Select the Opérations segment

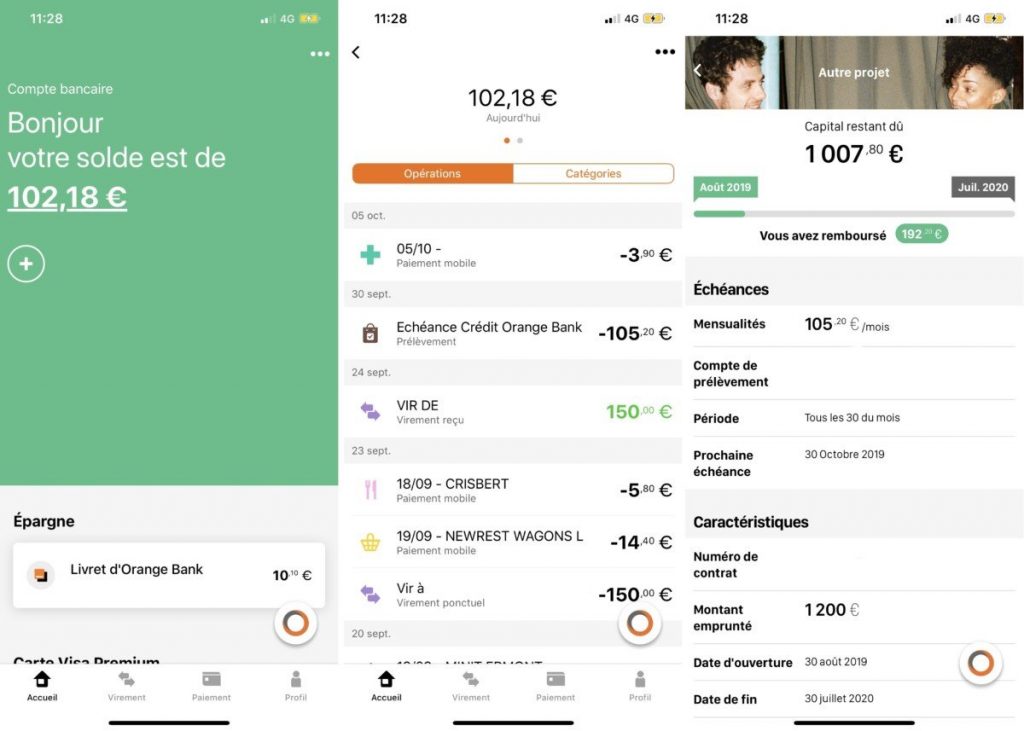coord(432,174)
